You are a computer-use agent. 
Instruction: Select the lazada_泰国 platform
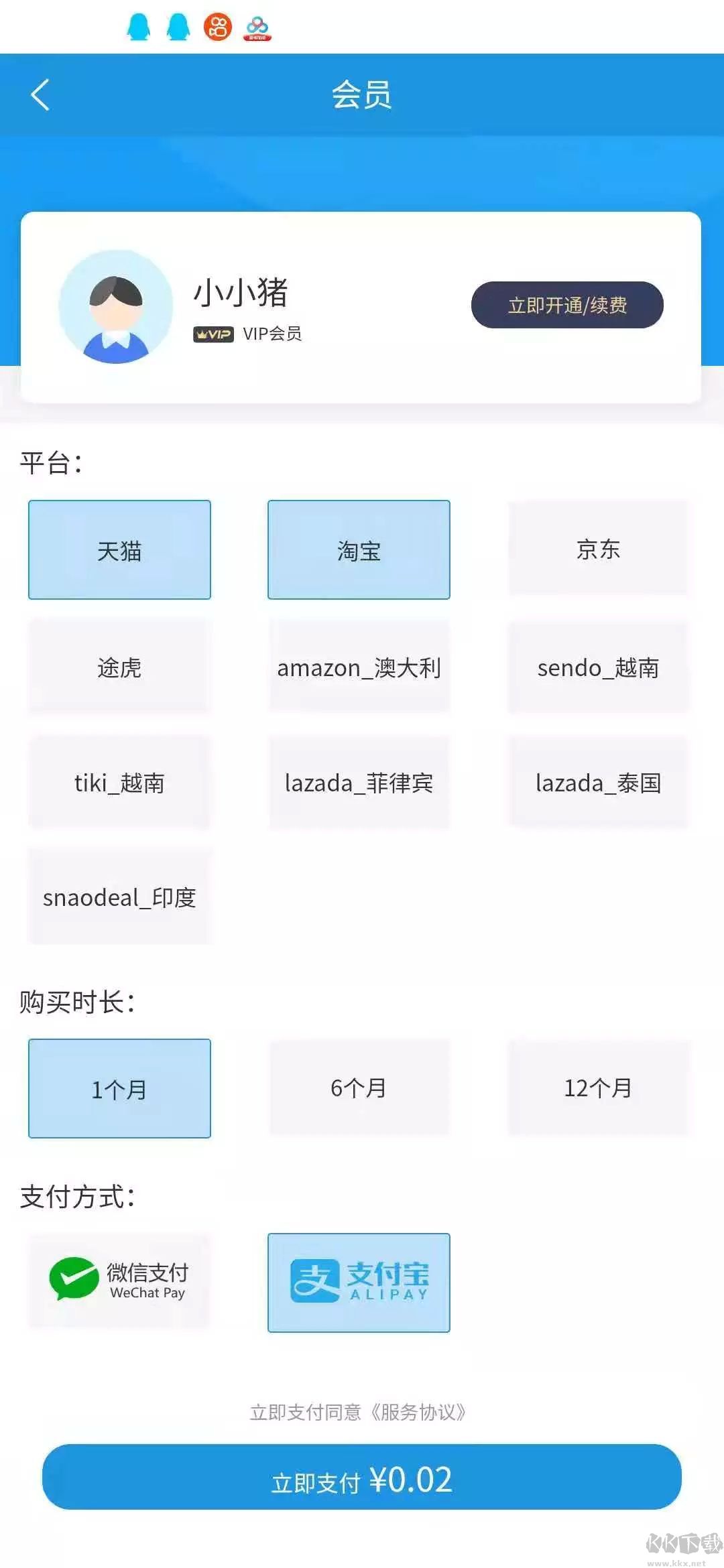[x=599, y=783]
